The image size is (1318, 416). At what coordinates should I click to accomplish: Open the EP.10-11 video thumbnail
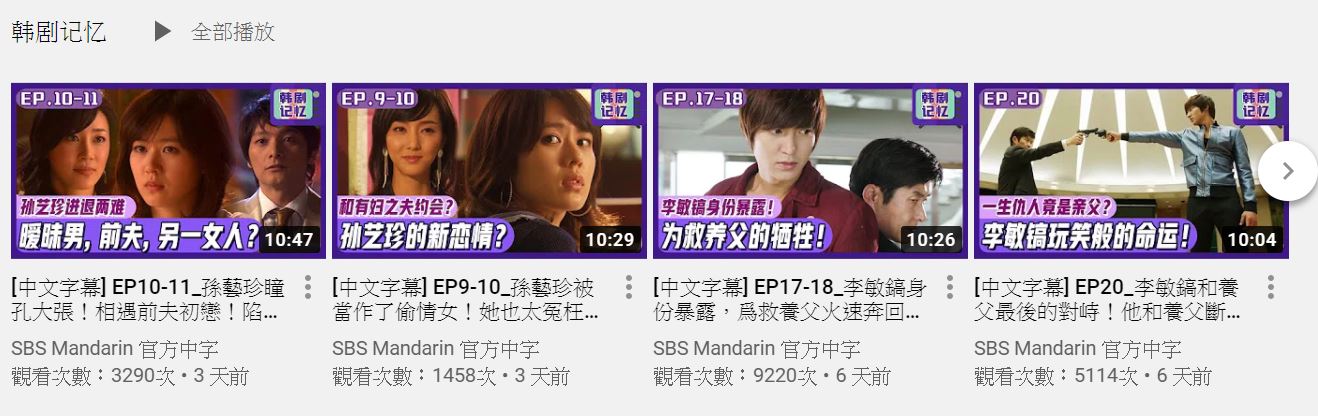point(167,170)
